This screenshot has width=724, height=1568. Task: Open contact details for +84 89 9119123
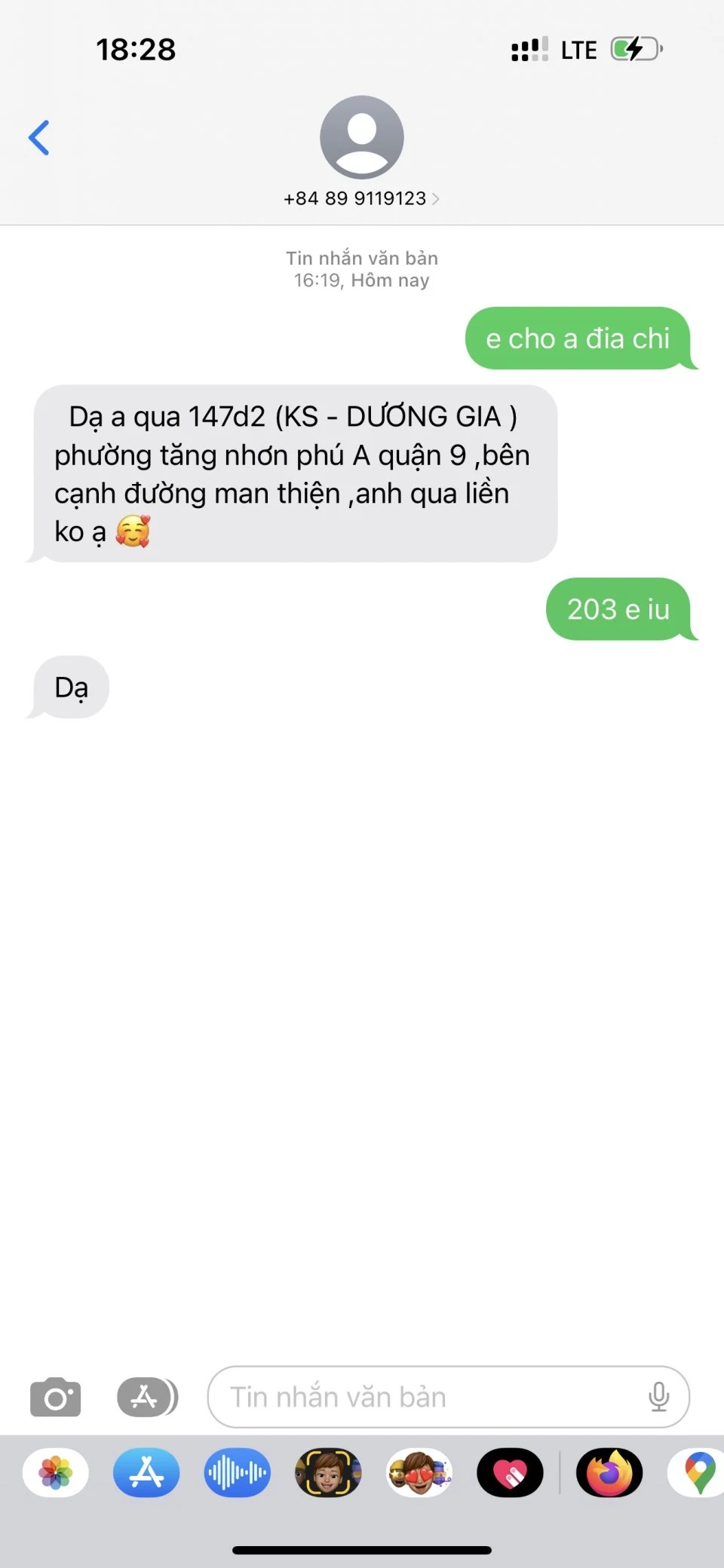click(361, 198)
